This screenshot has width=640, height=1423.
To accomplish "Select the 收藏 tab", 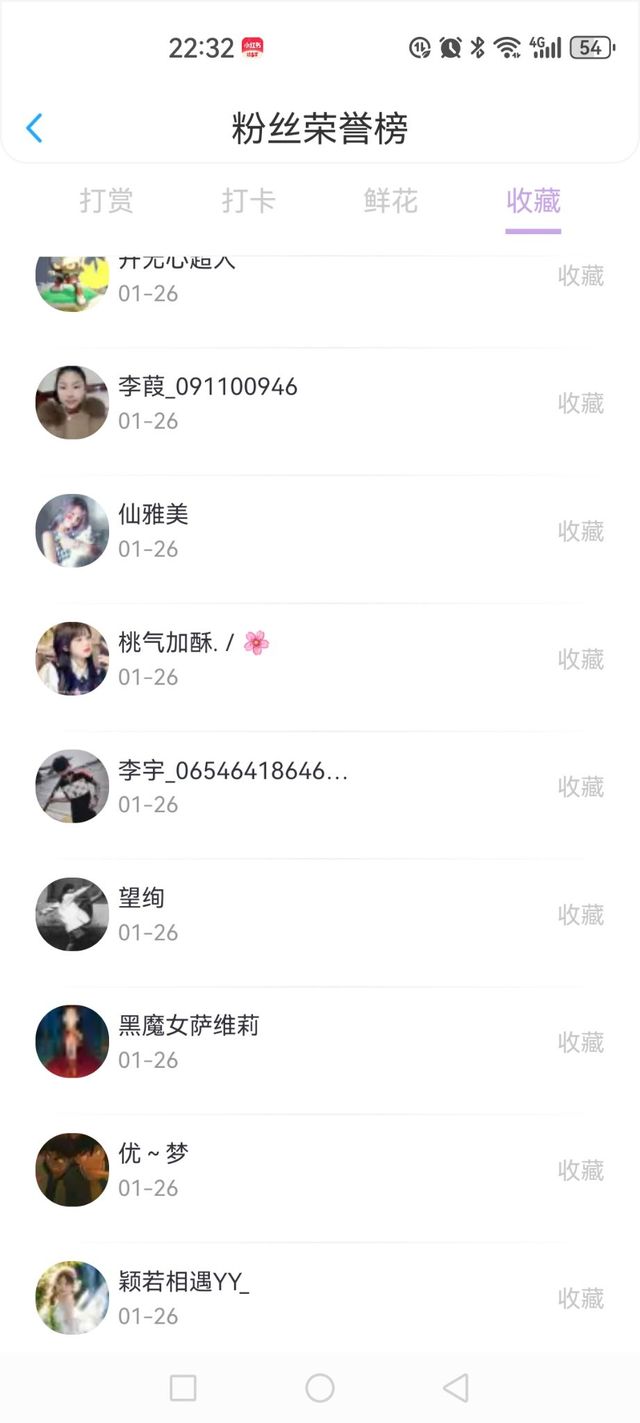I will (x=533, y=201).
